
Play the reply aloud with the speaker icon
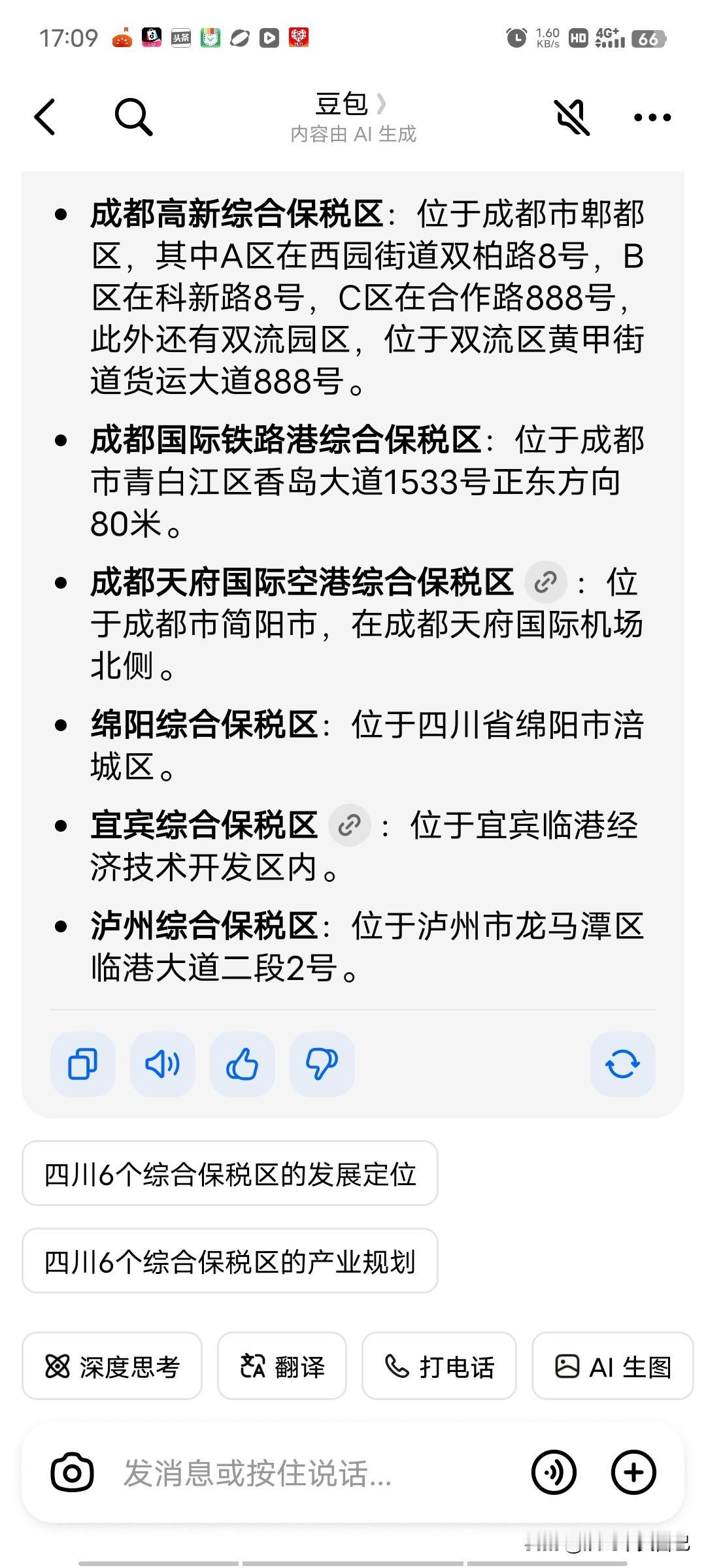[x=161, y=1063]
